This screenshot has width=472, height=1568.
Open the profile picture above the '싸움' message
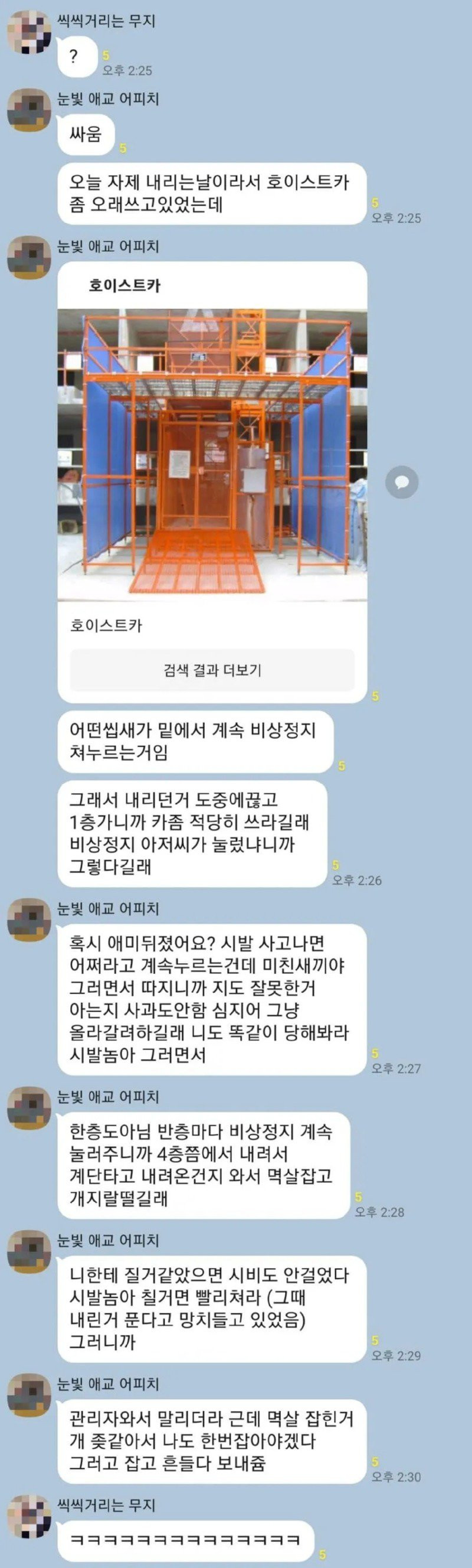[x=28, y=110]
